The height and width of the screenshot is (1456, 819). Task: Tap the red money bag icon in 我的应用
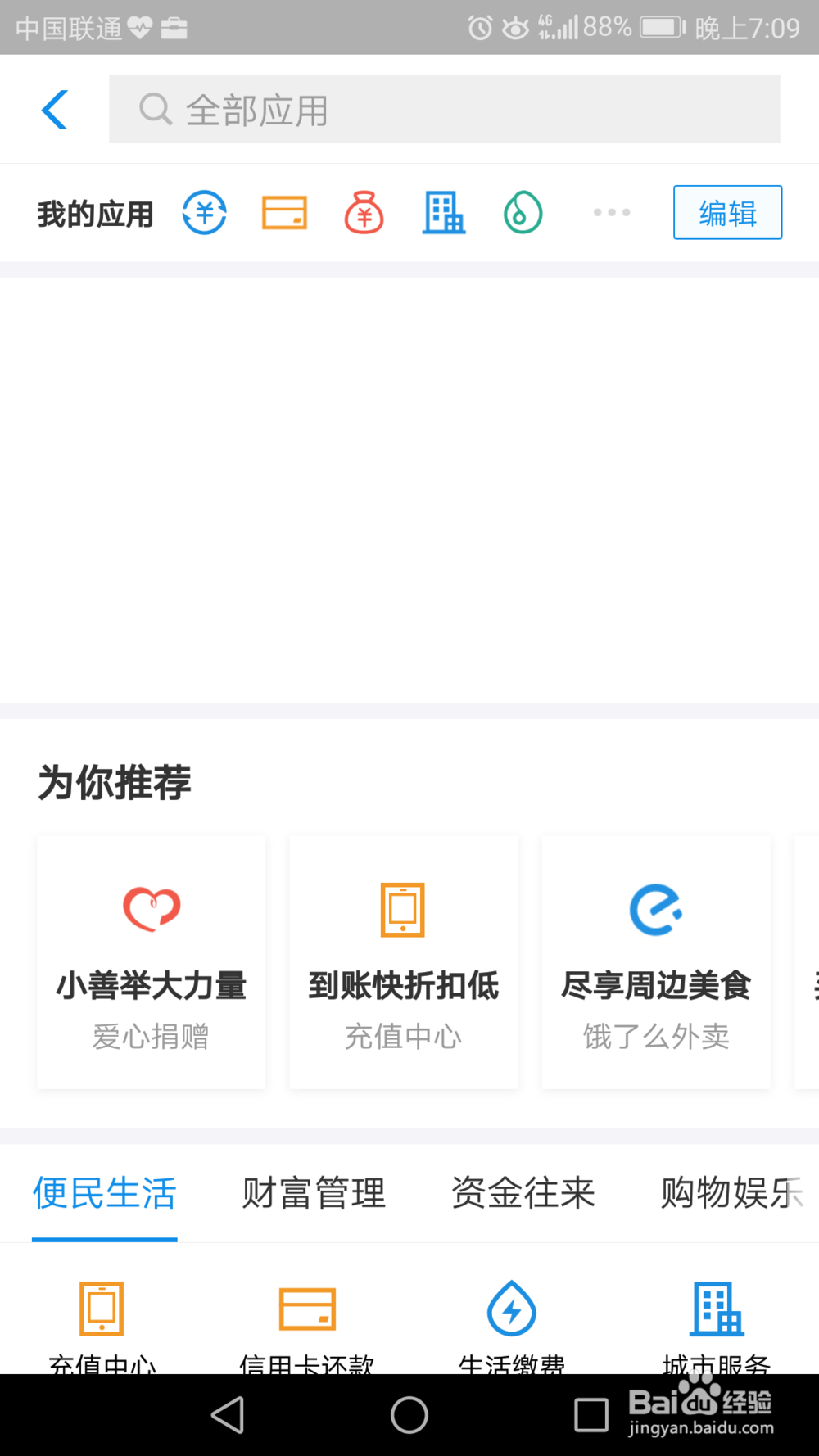click(x=364, y=212)
